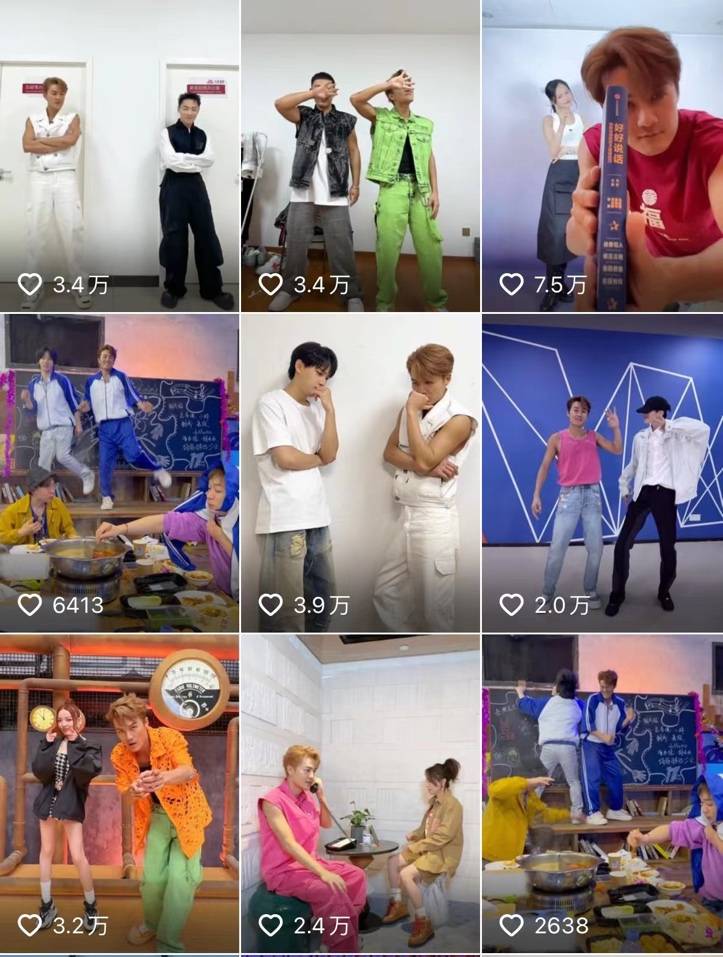Image resolution: width=723 pixels, height=957 pixels.
Task: Click the heart icon showing 6413 likes
Action: click(x=30, y=602)
